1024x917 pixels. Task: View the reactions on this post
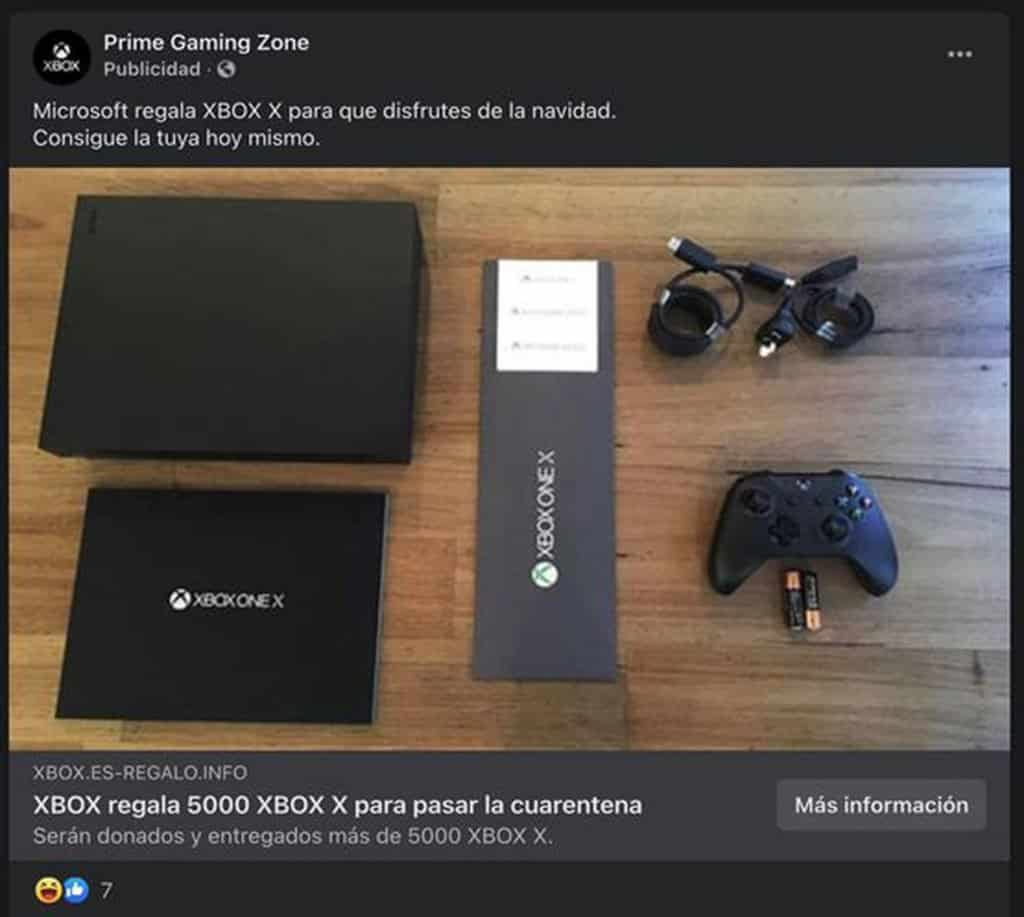(73, 889)
